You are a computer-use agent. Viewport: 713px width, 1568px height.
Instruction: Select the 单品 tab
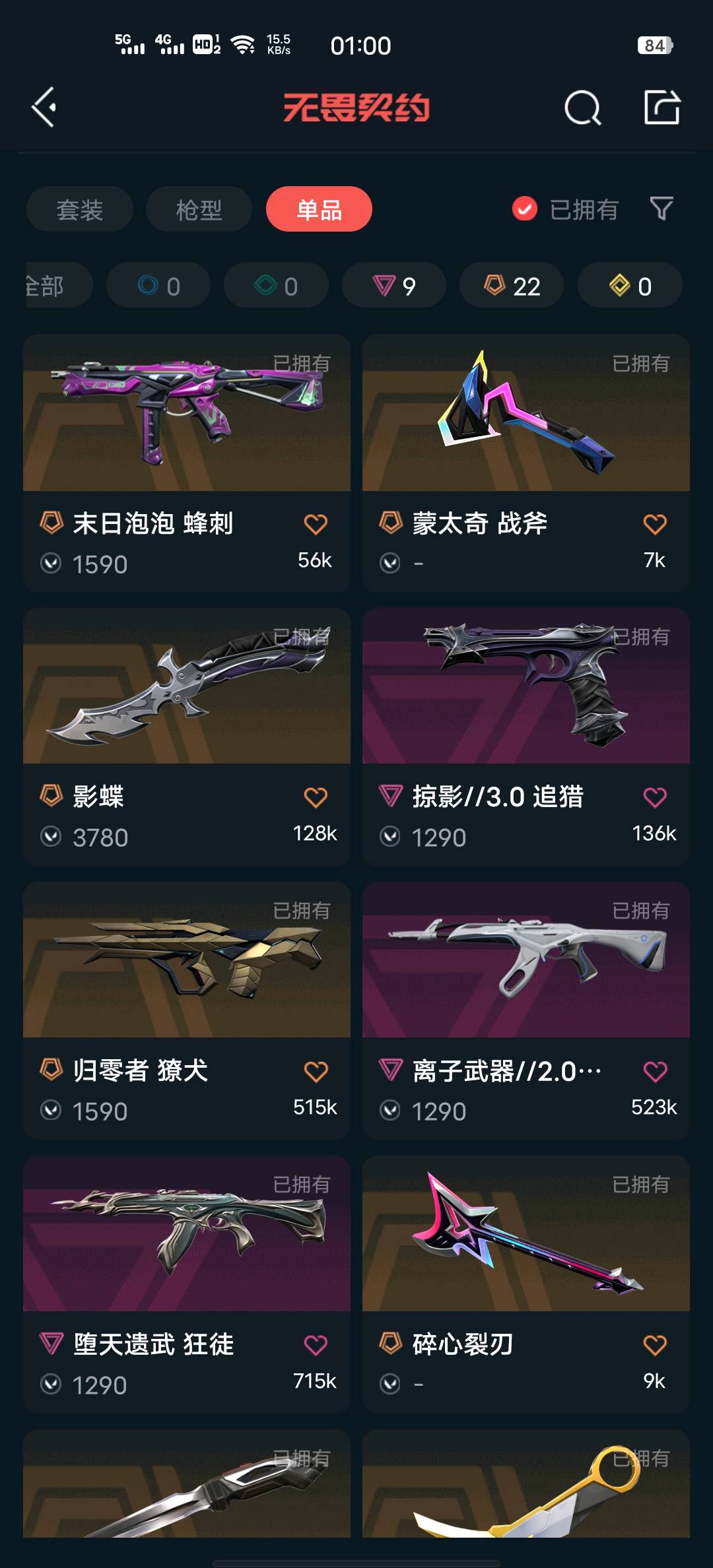click(319, 210)
